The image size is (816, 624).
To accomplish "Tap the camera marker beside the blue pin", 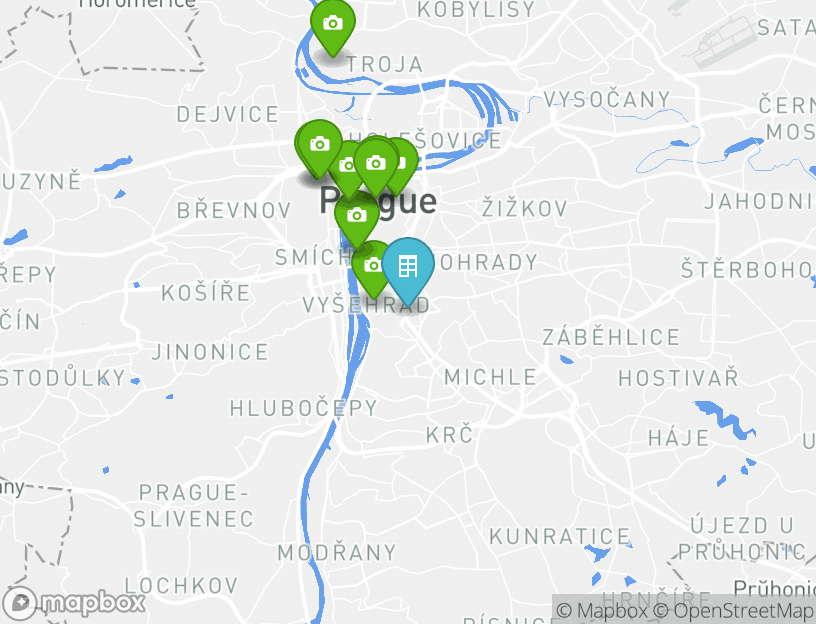I will [373, 265].
